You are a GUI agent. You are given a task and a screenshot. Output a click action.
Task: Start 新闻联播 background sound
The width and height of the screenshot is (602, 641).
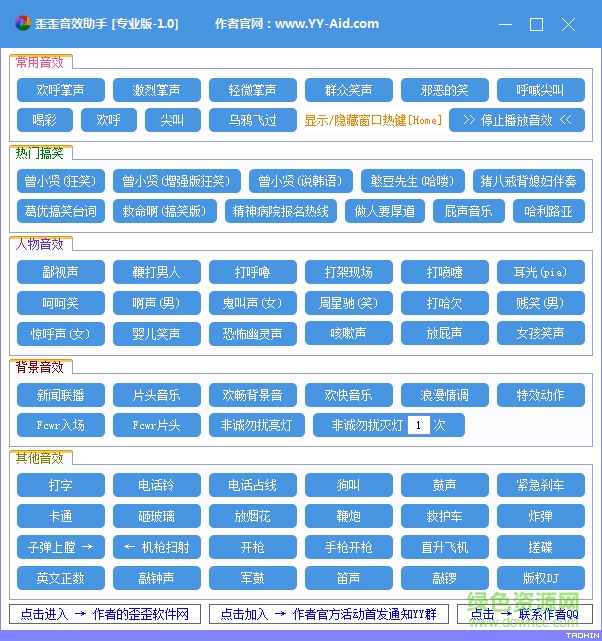point(61,395)
